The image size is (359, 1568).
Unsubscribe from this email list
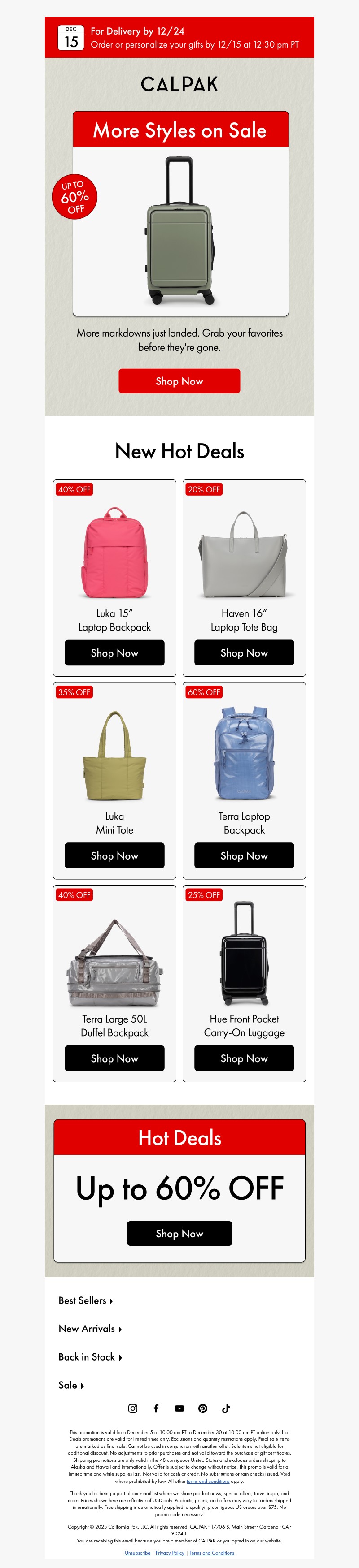(138, 1553)
